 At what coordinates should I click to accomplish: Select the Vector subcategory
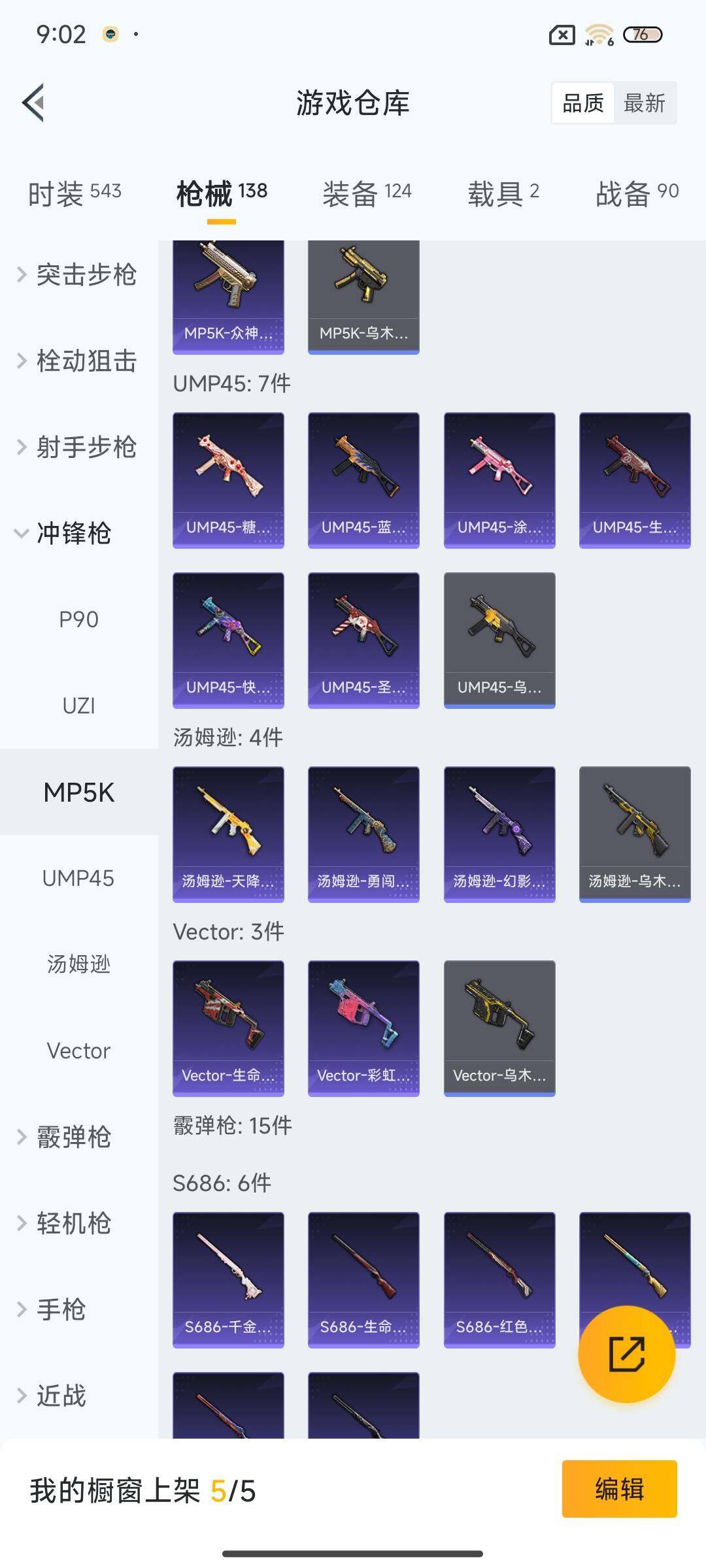point(78,1051)
